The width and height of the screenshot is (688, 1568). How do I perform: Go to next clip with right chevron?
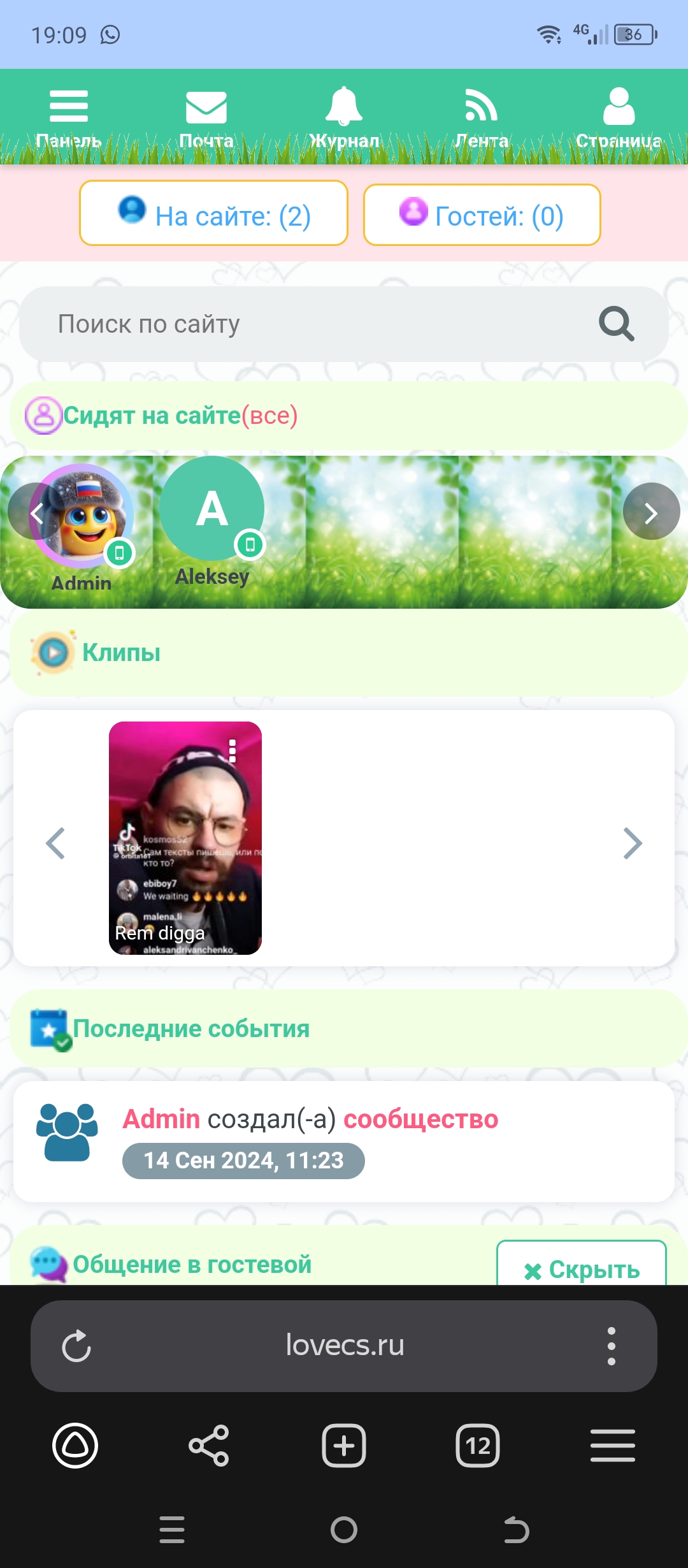pyautogui.click(x=632, y=843)
